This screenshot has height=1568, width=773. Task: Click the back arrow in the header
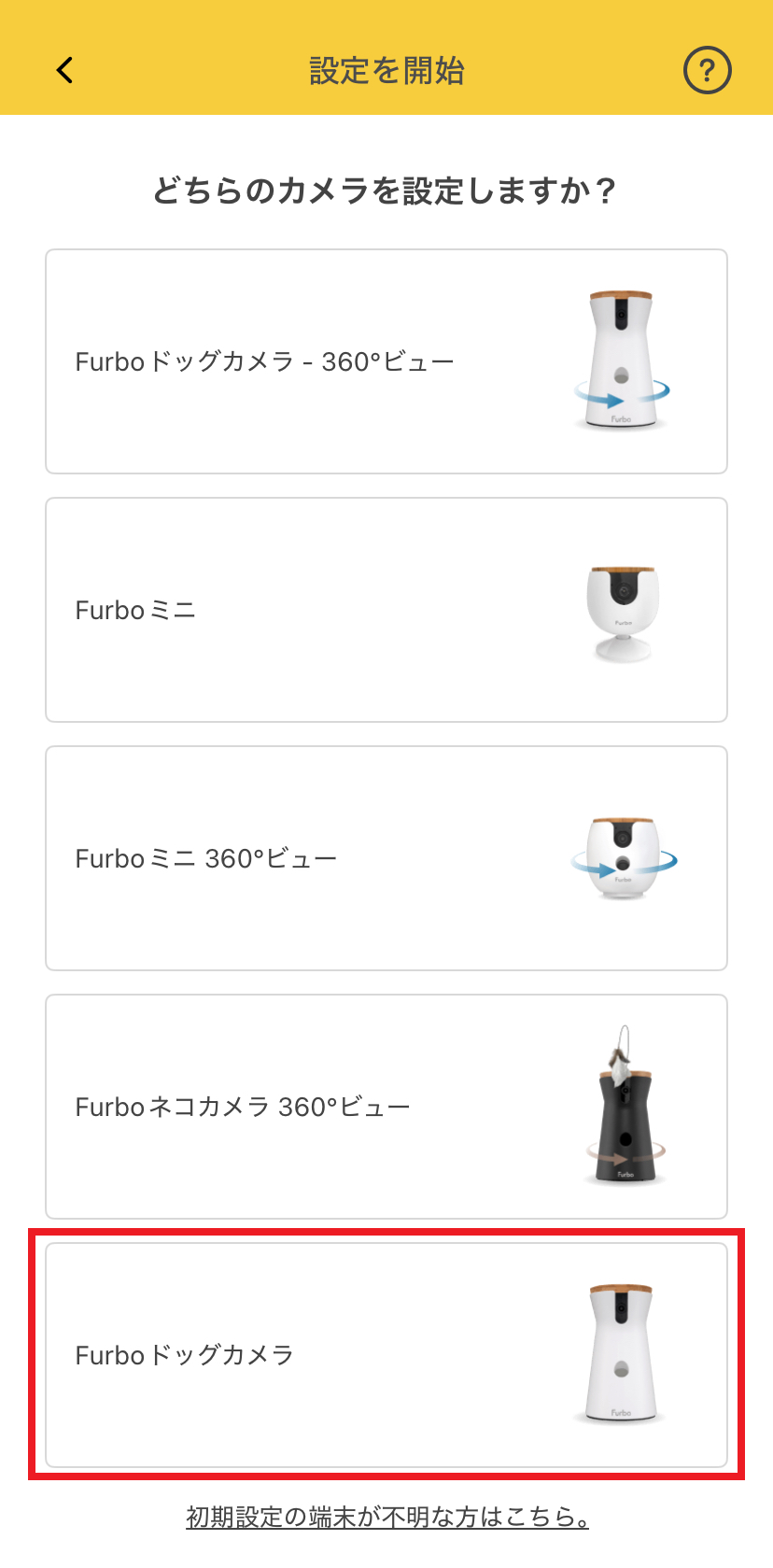(63, 70)
